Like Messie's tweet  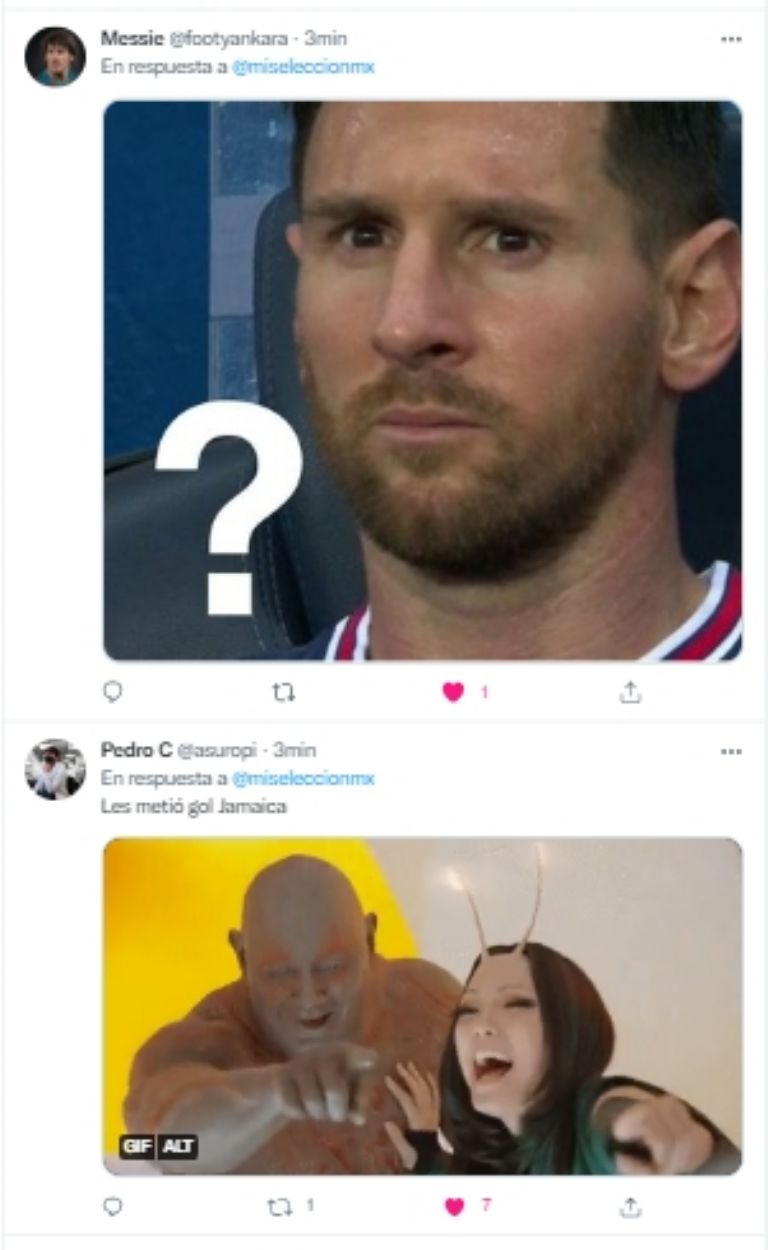pyautogui.click(x=454, y=692)
